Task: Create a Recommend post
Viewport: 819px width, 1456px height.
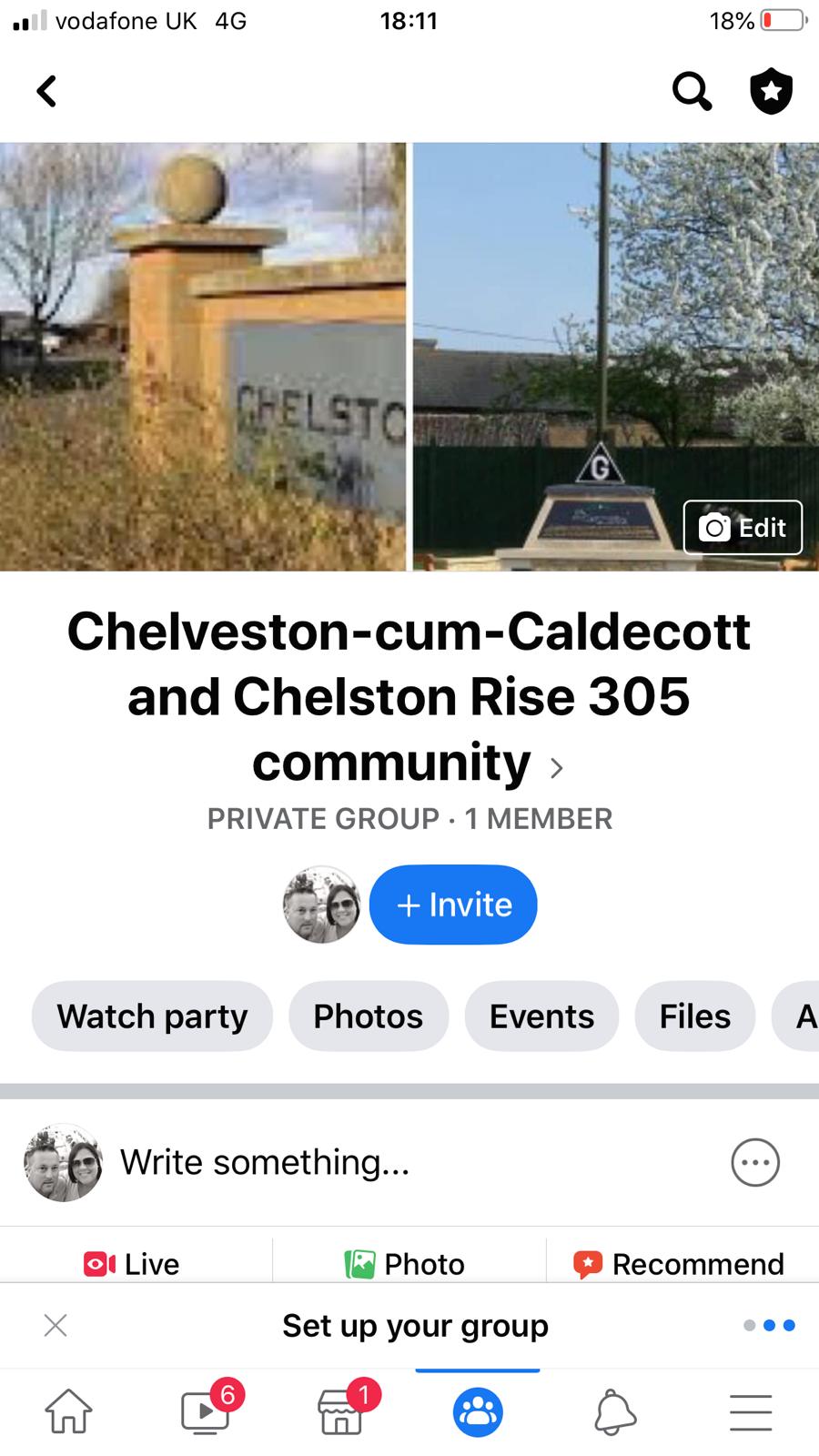Action: pyautogui.click(x=679, y=1263)
